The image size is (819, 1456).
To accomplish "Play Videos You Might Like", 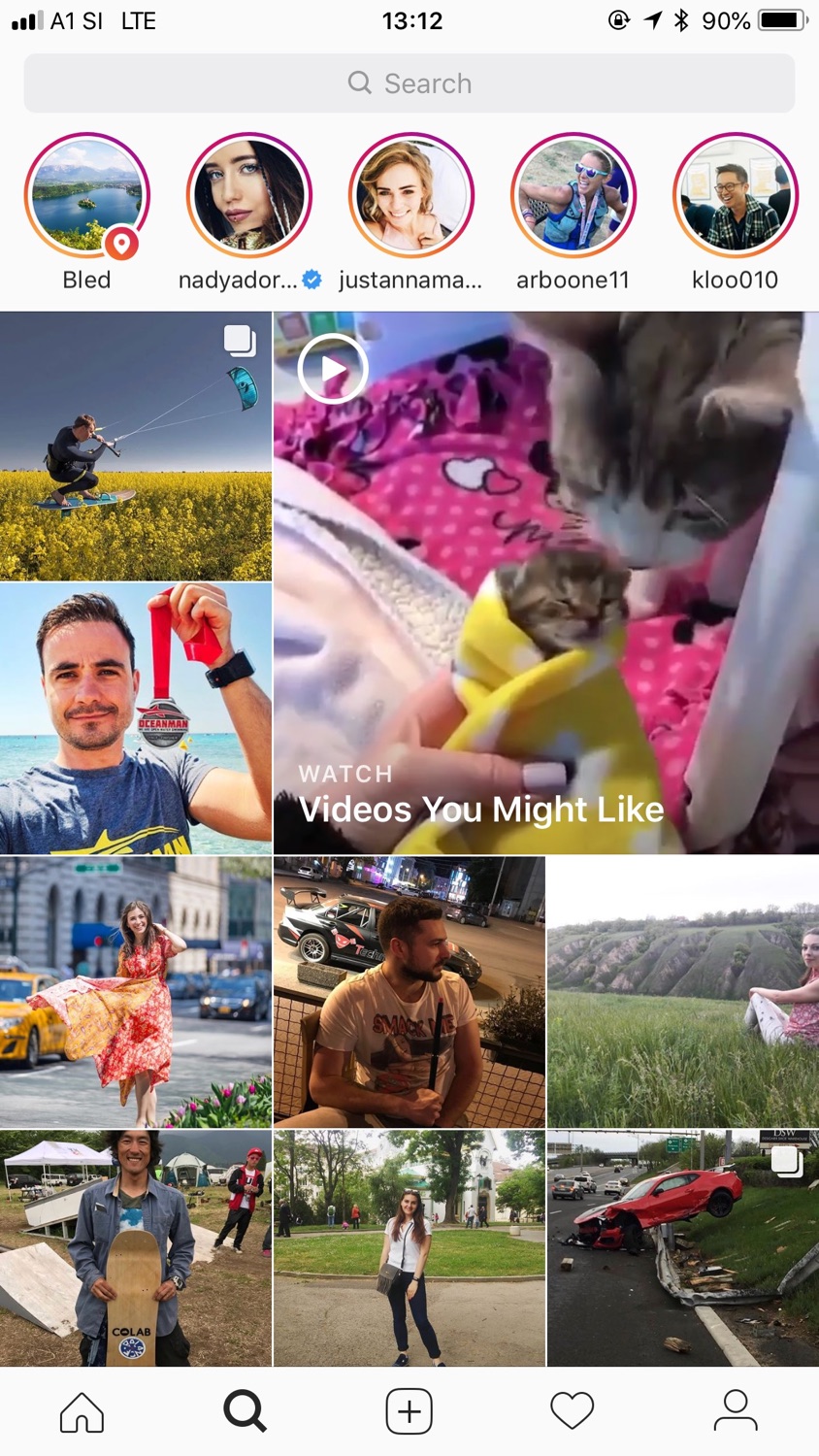I will pyautogui.click(x=545, y=582).
